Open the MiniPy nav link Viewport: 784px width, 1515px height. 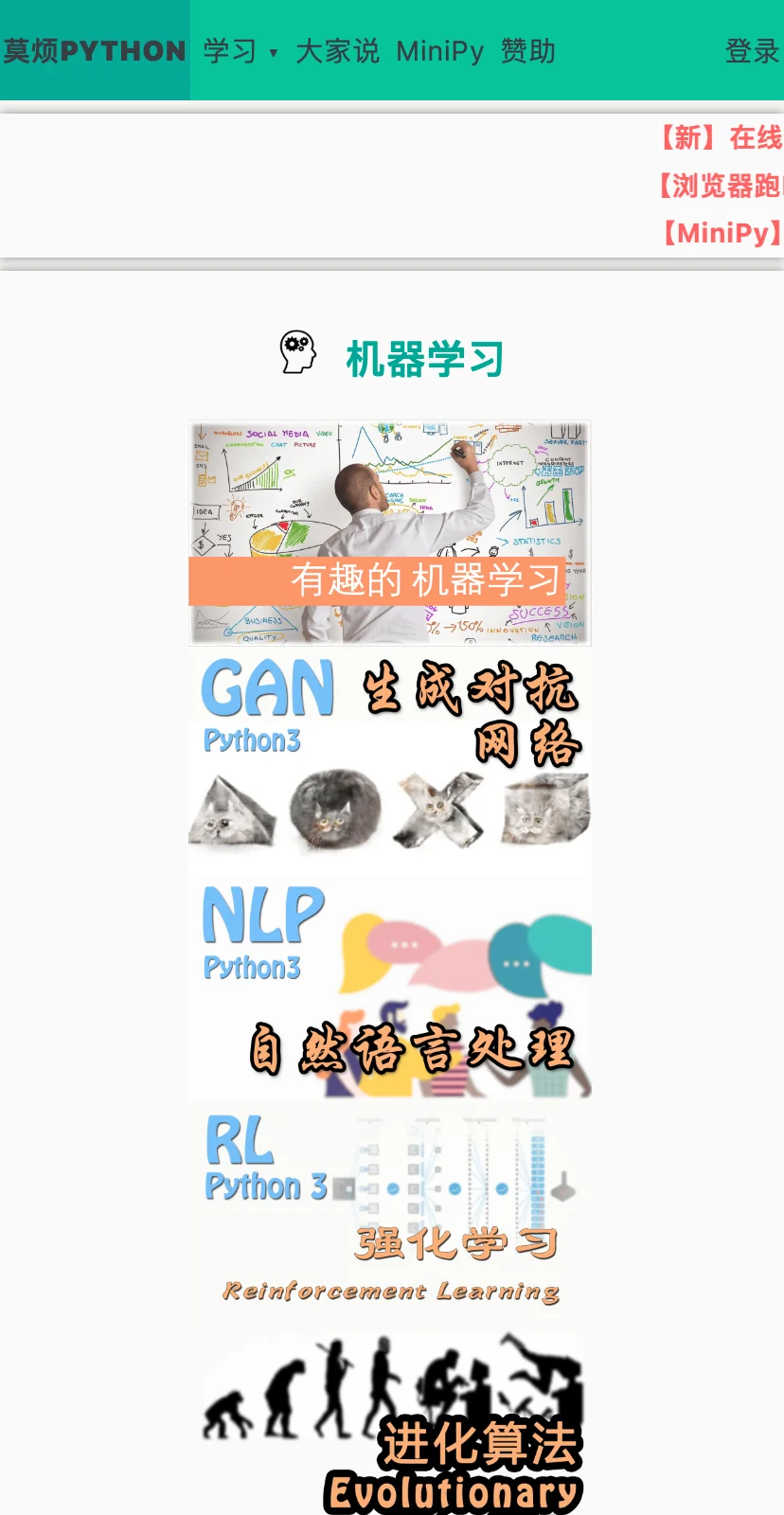click(439, 51)
